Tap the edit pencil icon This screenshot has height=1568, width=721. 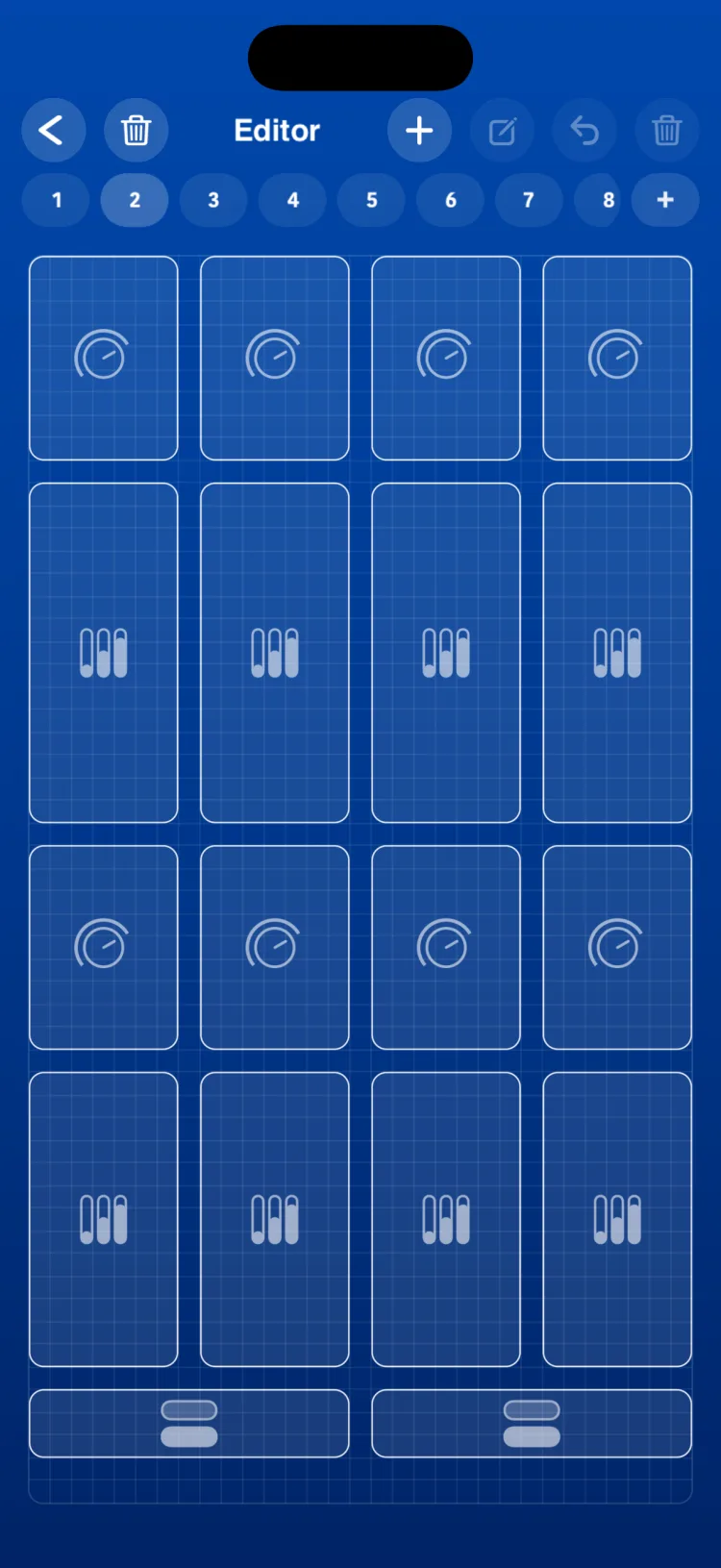(x=502, y=130)
